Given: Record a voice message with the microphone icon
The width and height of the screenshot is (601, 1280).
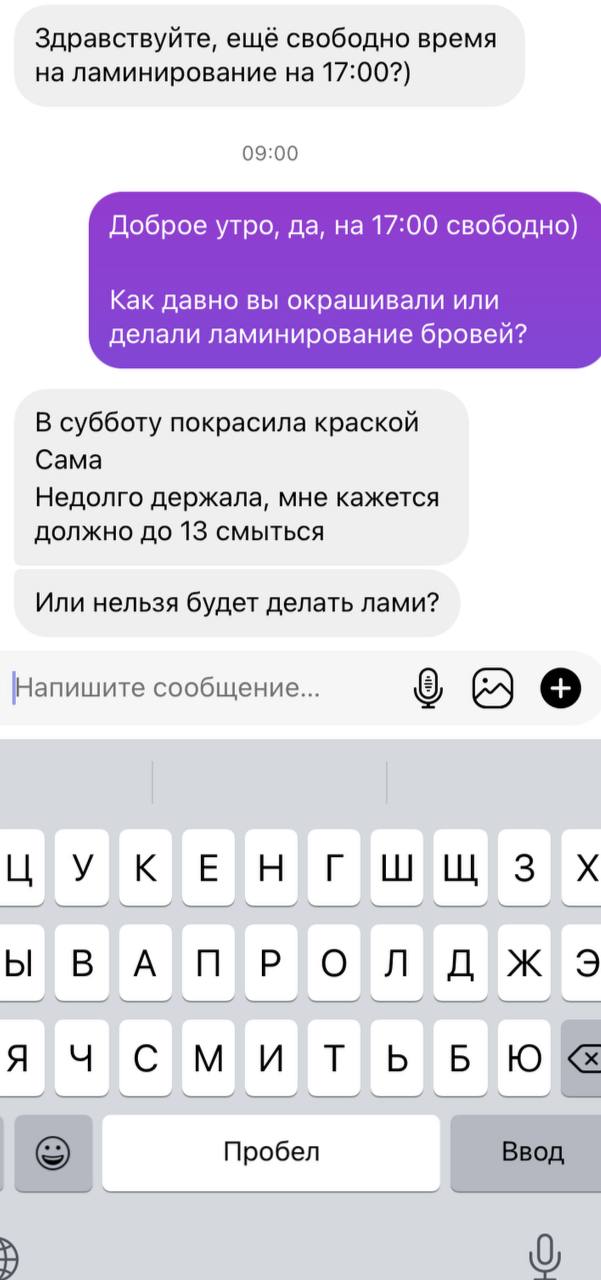Looking at the screenshot, I should click(429, 688).
